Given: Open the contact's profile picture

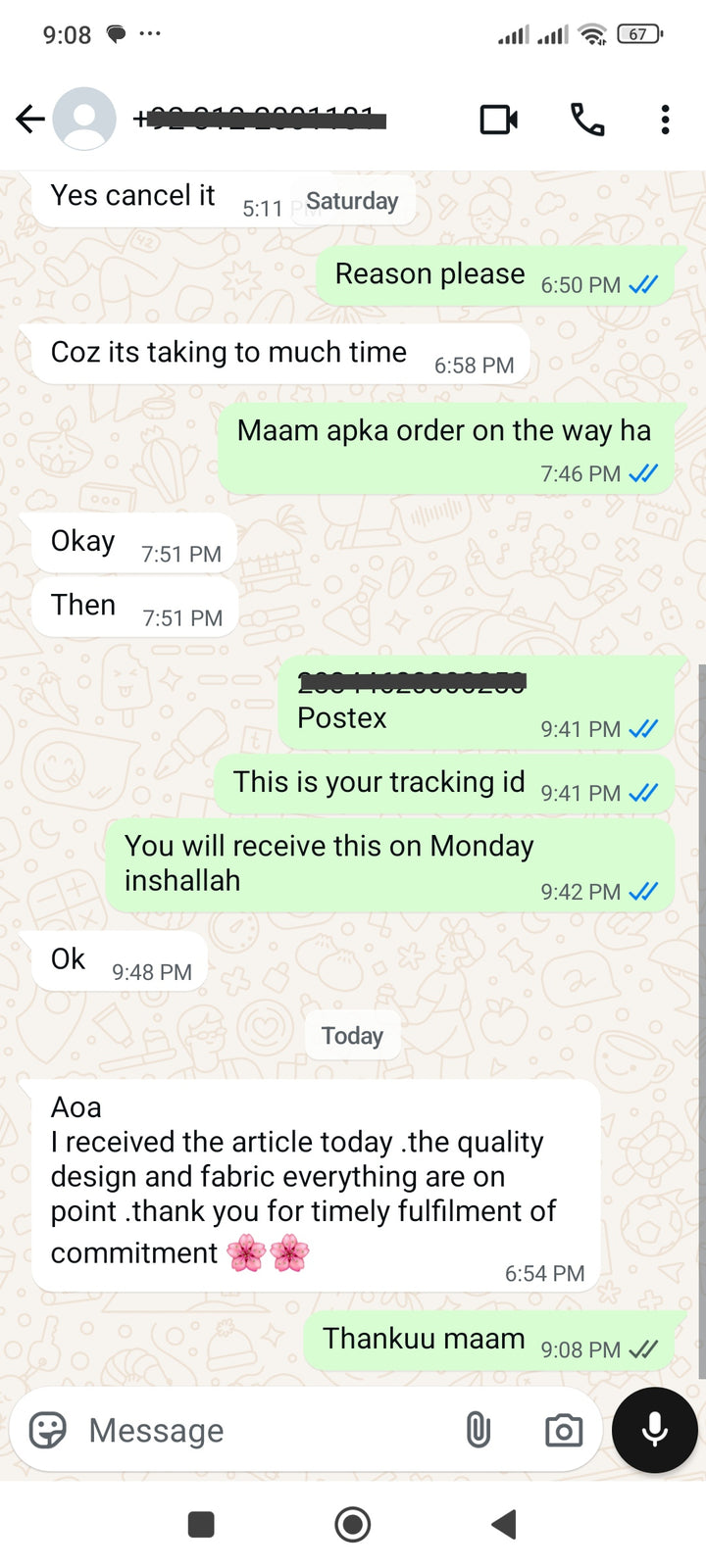Looking at the screenshot, I should click(x=84, y=120).
